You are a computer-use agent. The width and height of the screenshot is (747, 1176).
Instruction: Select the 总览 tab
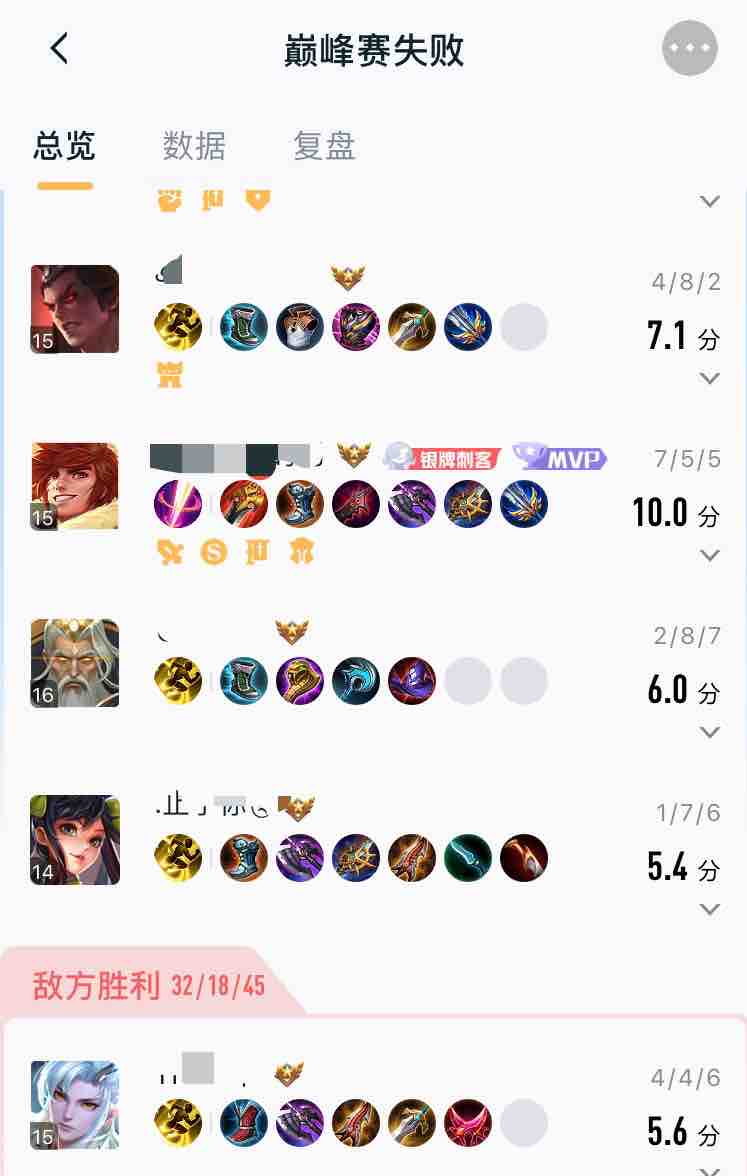tap(65, 146)
